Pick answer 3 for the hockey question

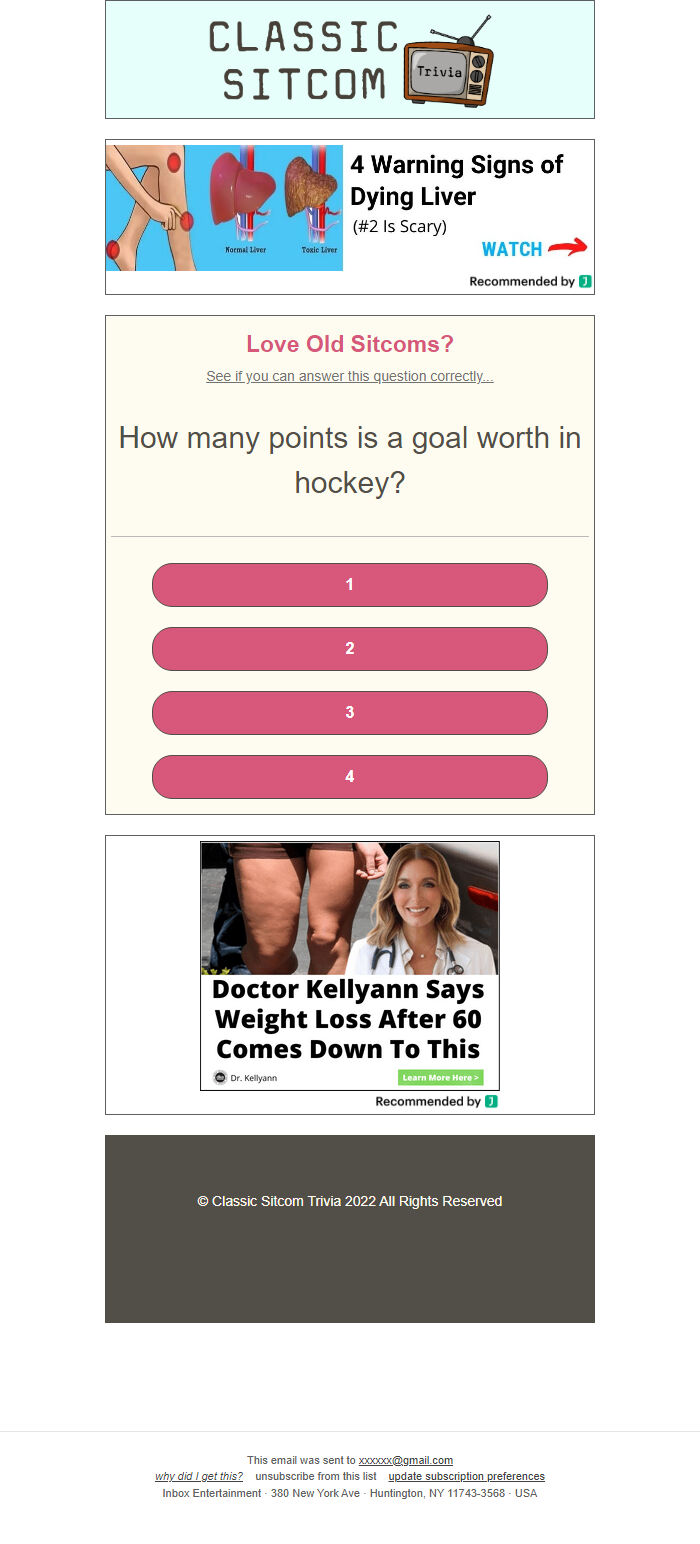point(349,713)
